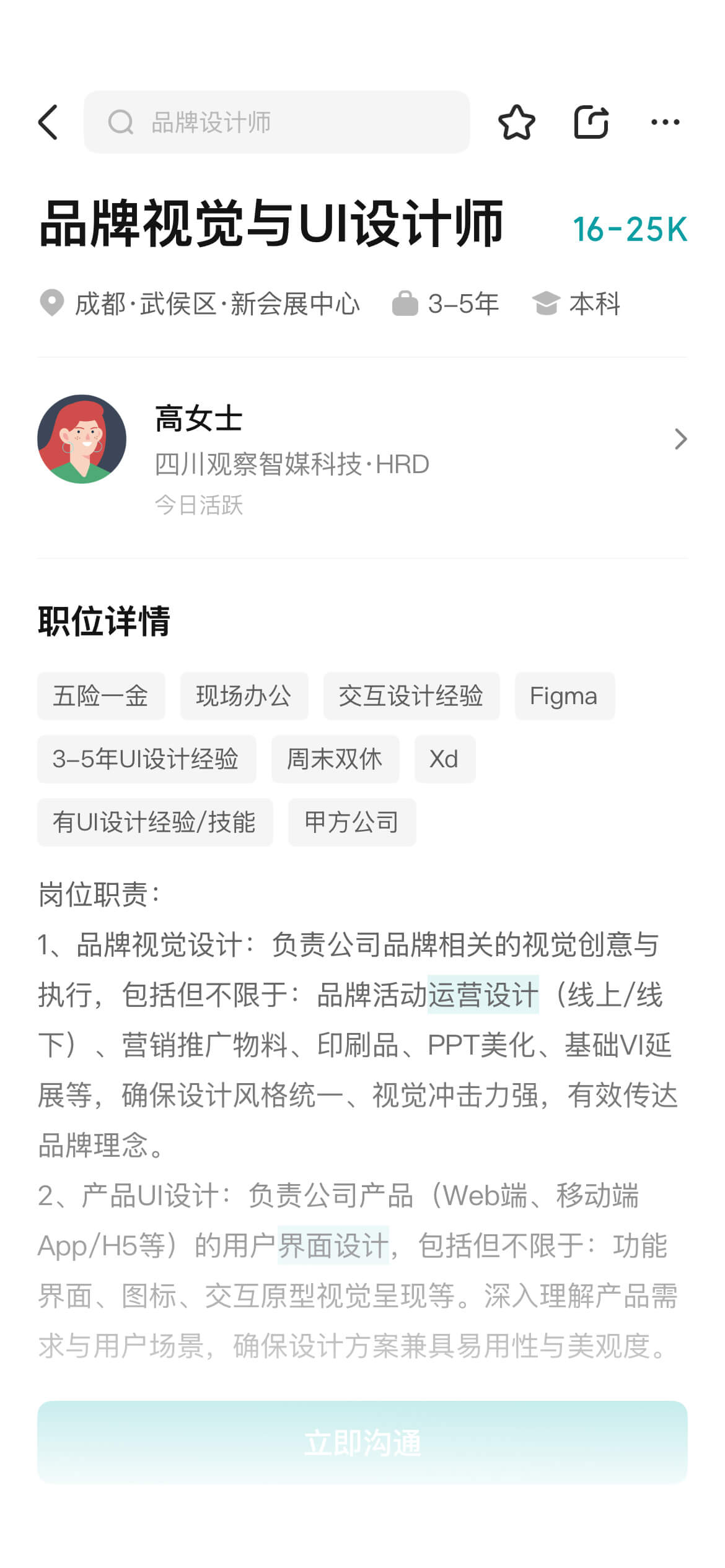
Task: Open the share icon at the top
Action: coord(592,122)
